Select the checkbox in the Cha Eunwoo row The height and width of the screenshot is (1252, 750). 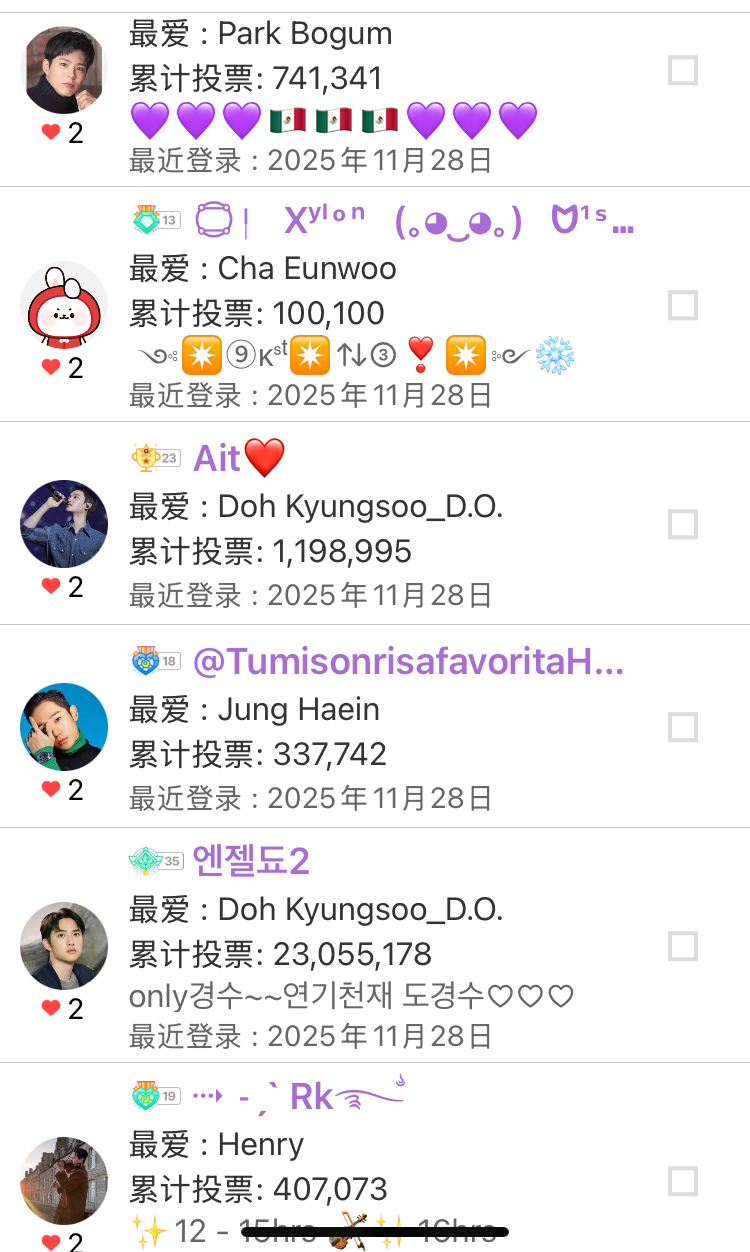pos(683,305)
